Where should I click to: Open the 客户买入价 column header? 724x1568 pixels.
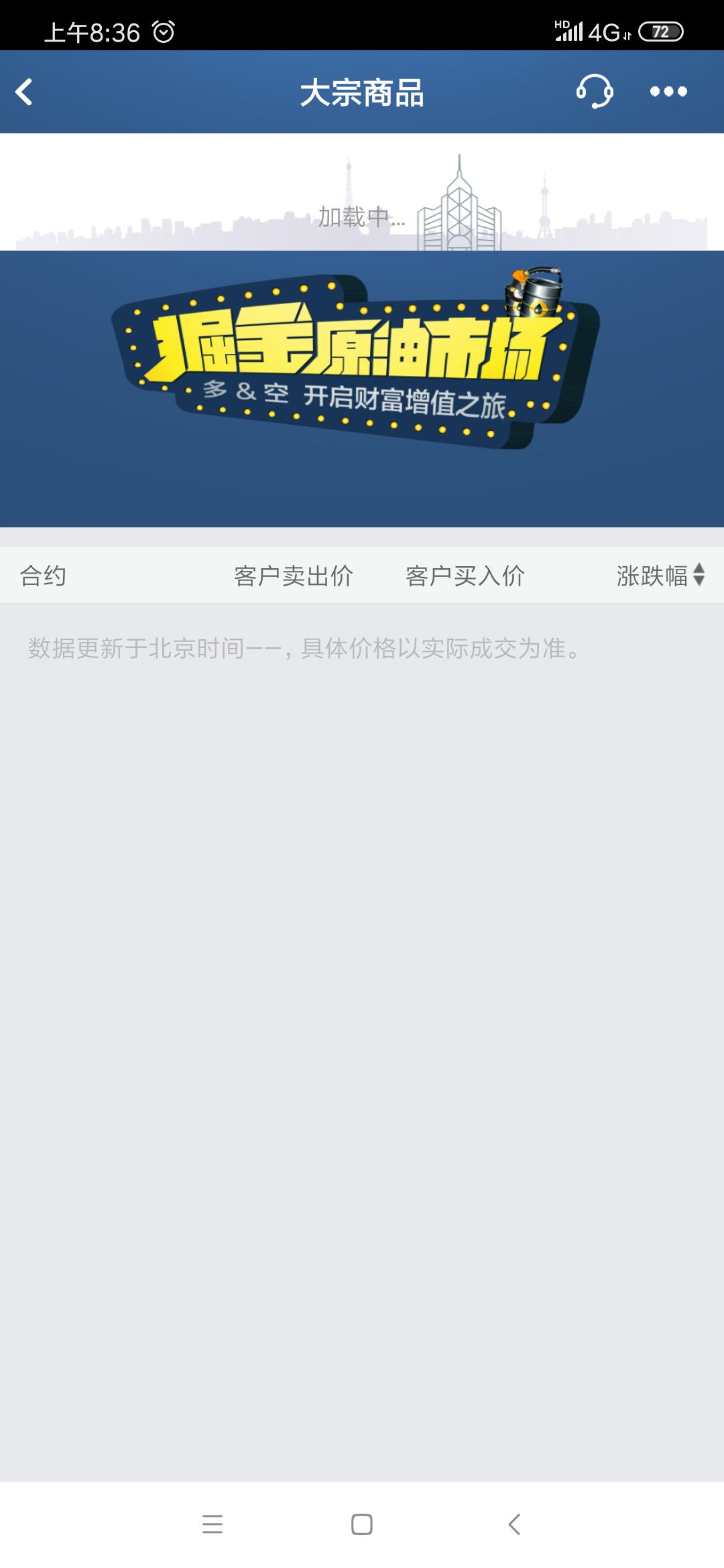(x=465, y=576)
